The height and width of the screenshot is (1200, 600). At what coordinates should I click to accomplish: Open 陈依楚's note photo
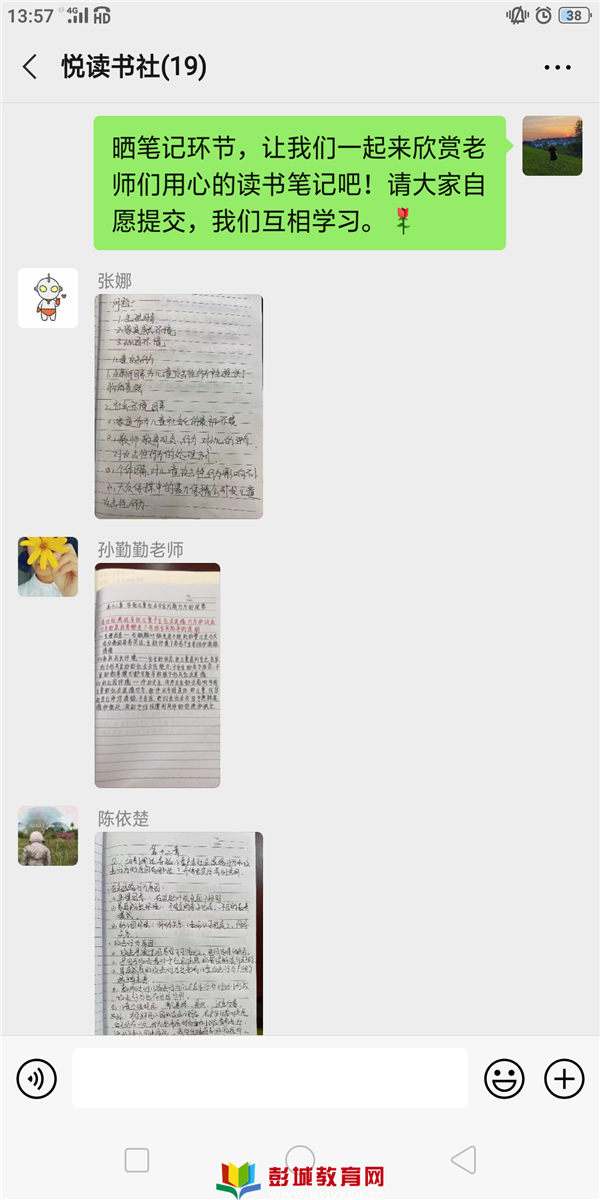(179, 932)
